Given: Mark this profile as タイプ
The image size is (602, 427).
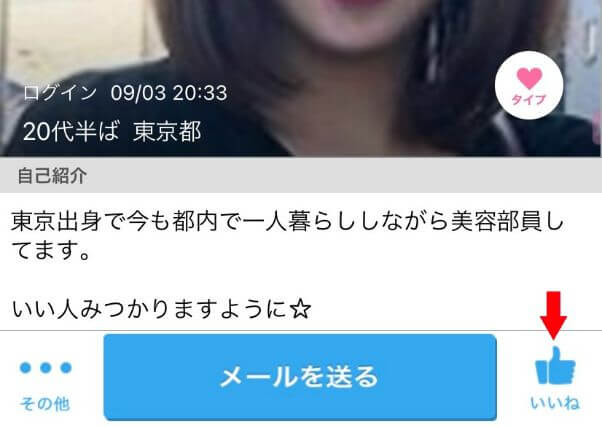Looking at the screenshot, I should tap(528, 89).
